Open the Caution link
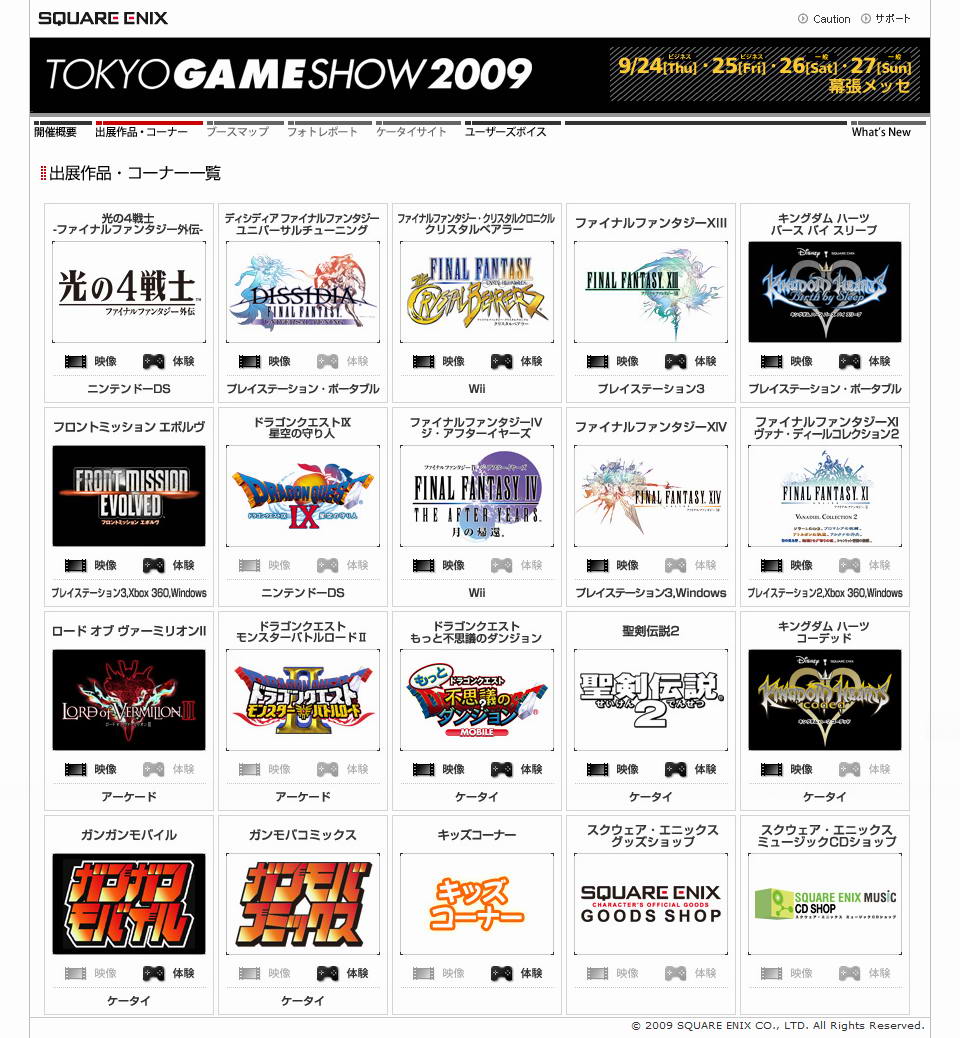The image size is (960, 1038). click(831, 19)
